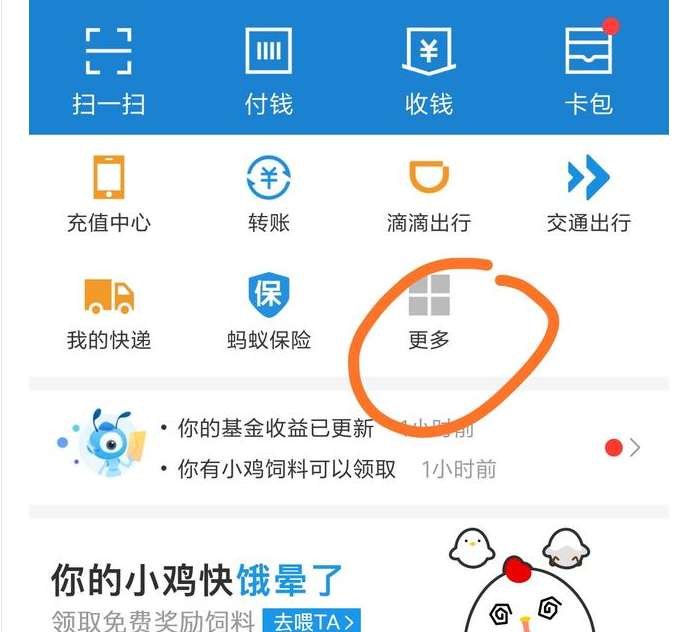Open the 基金收益已更新 notification

276,429
